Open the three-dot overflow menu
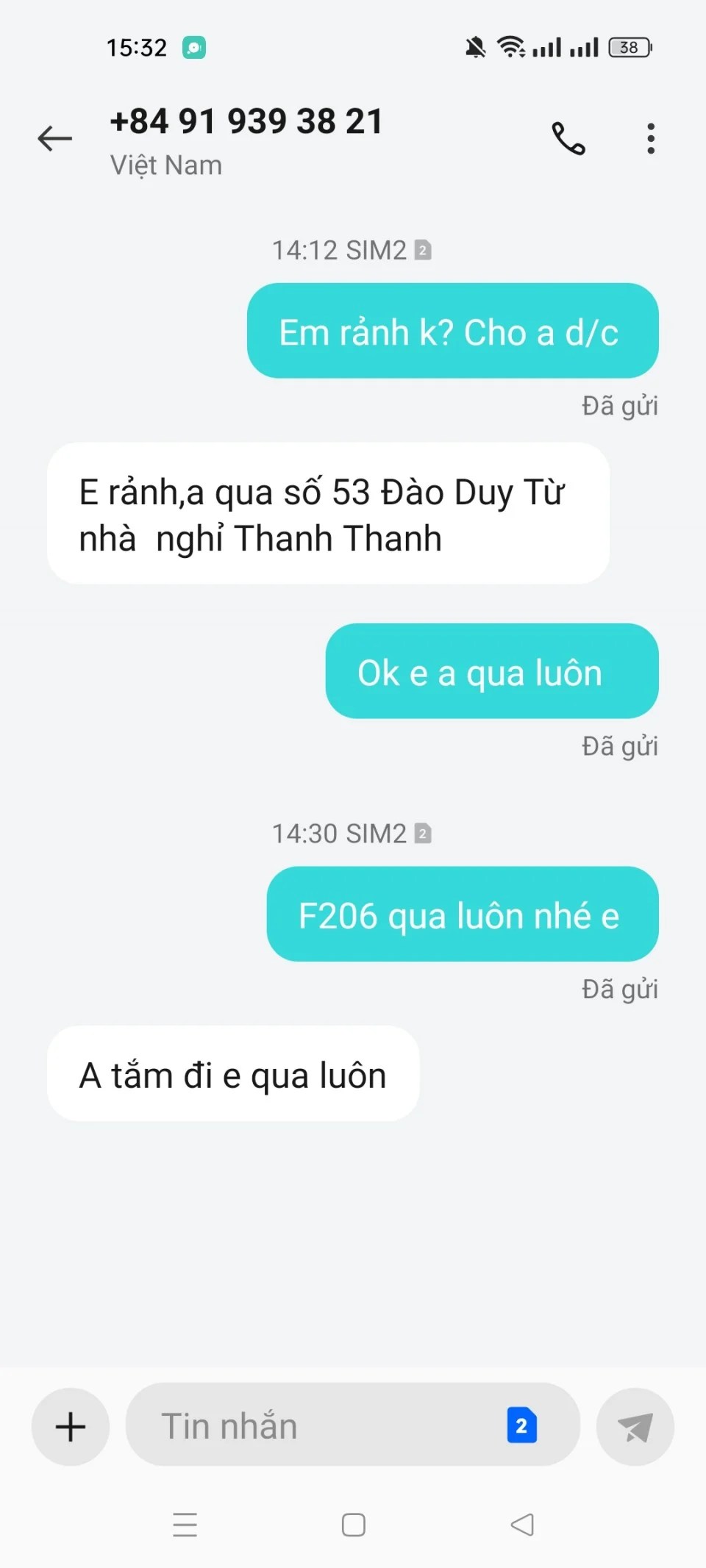The width and height of the screenshot is (706, 1568). point(650,138)
